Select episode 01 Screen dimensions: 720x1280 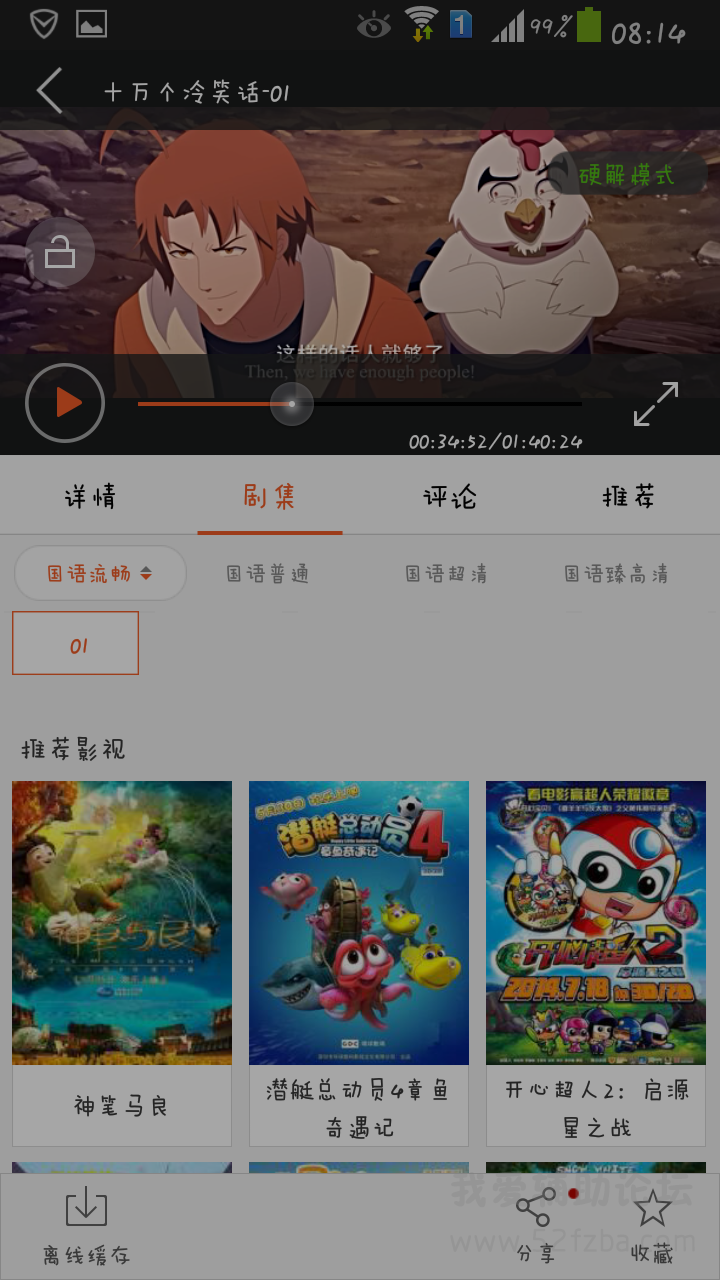click(x=76, y=643)
